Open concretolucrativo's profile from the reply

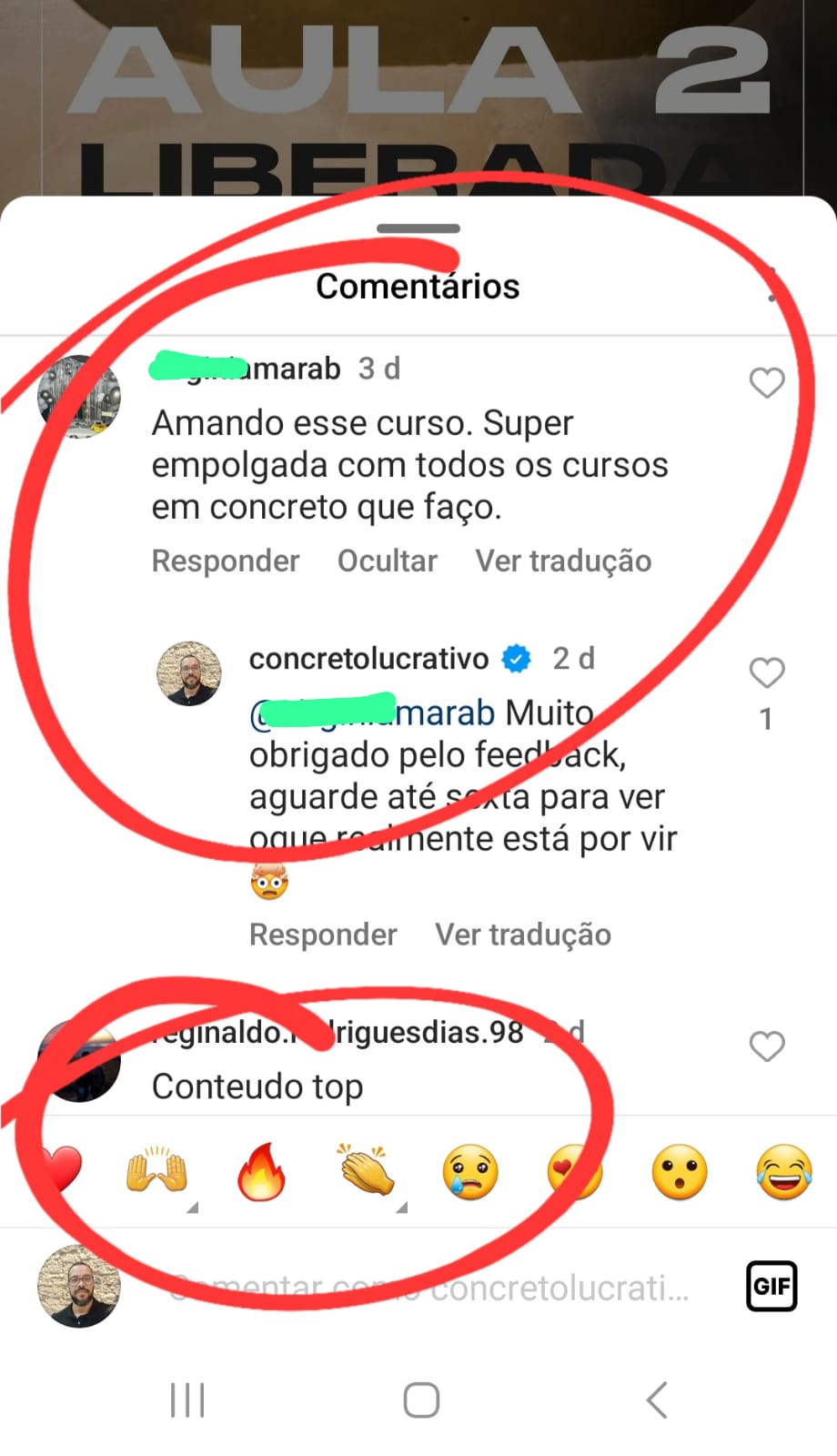[x=368, y=659]
